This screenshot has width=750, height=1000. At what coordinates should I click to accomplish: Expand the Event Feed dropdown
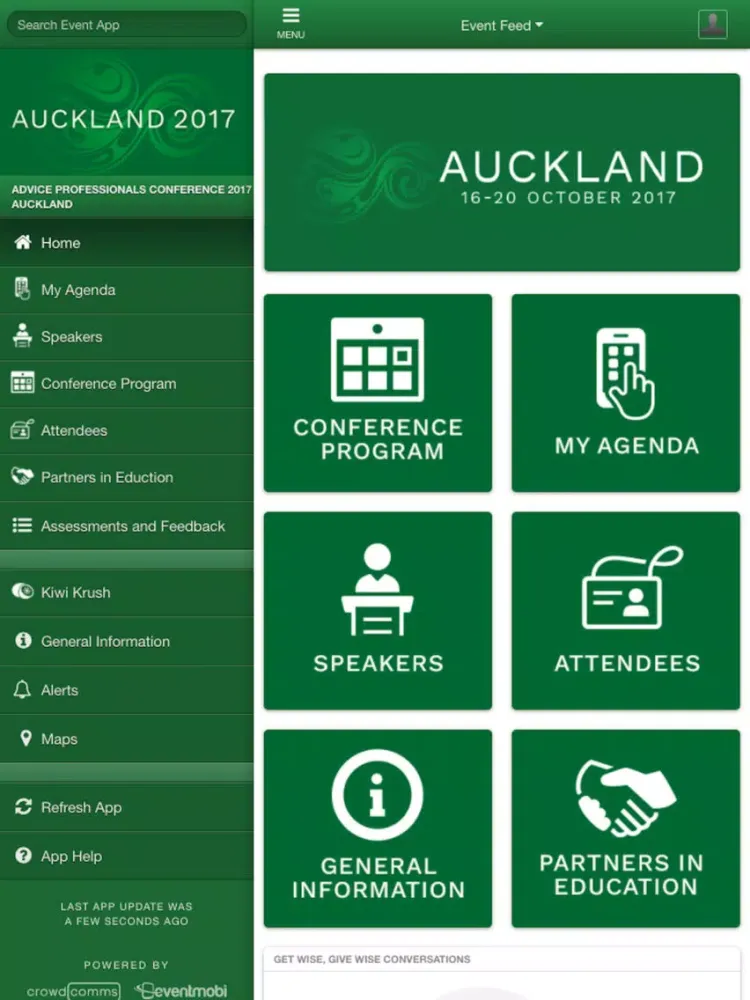(502, 25)
